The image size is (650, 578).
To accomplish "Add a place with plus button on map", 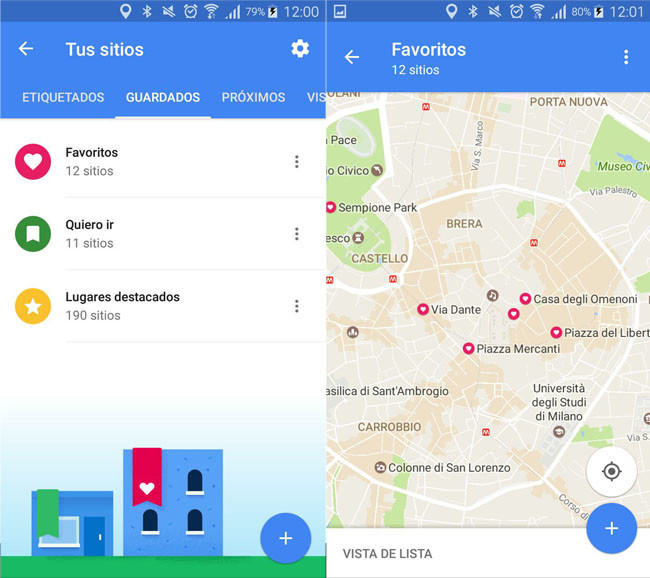I will [611, 528].
